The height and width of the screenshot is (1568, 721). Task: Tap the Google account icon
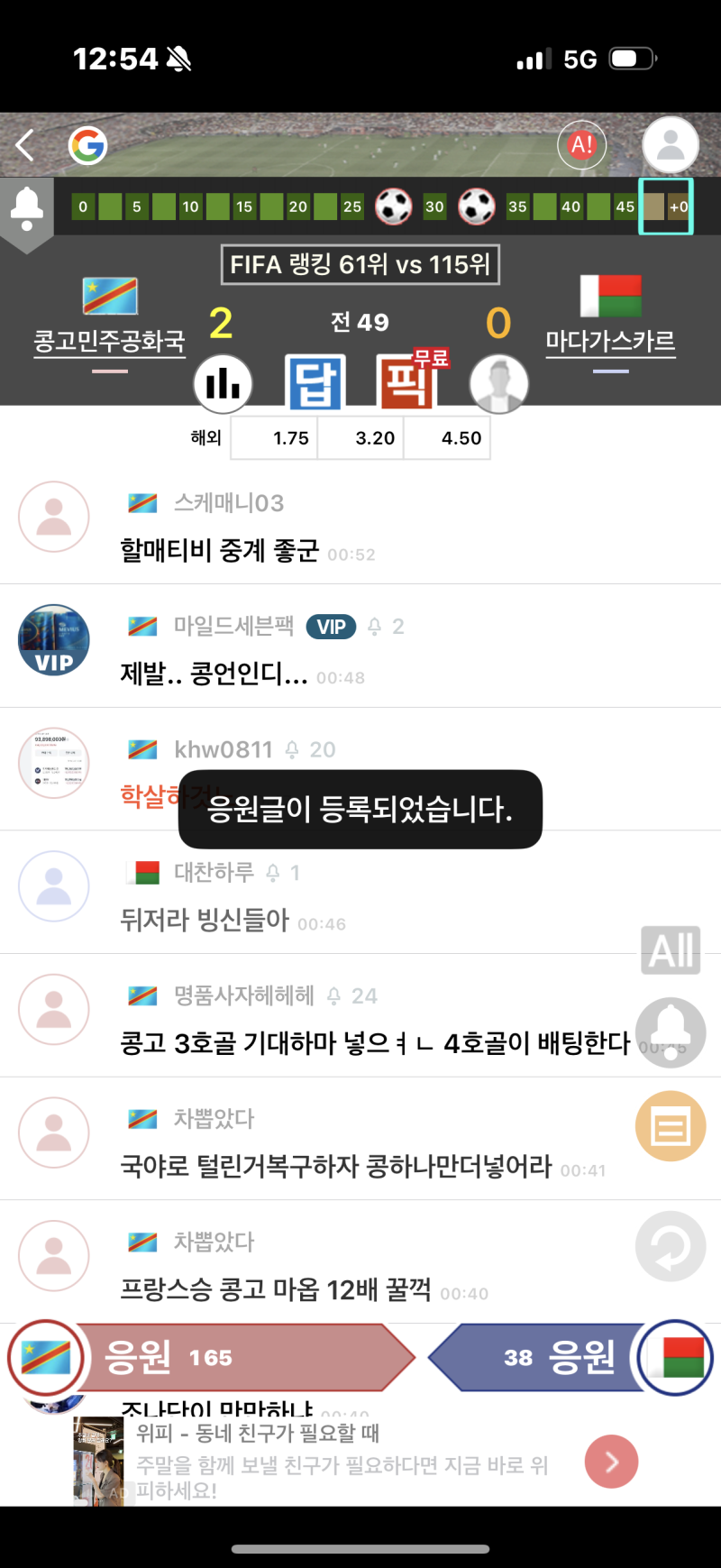(x=87, y=145)
